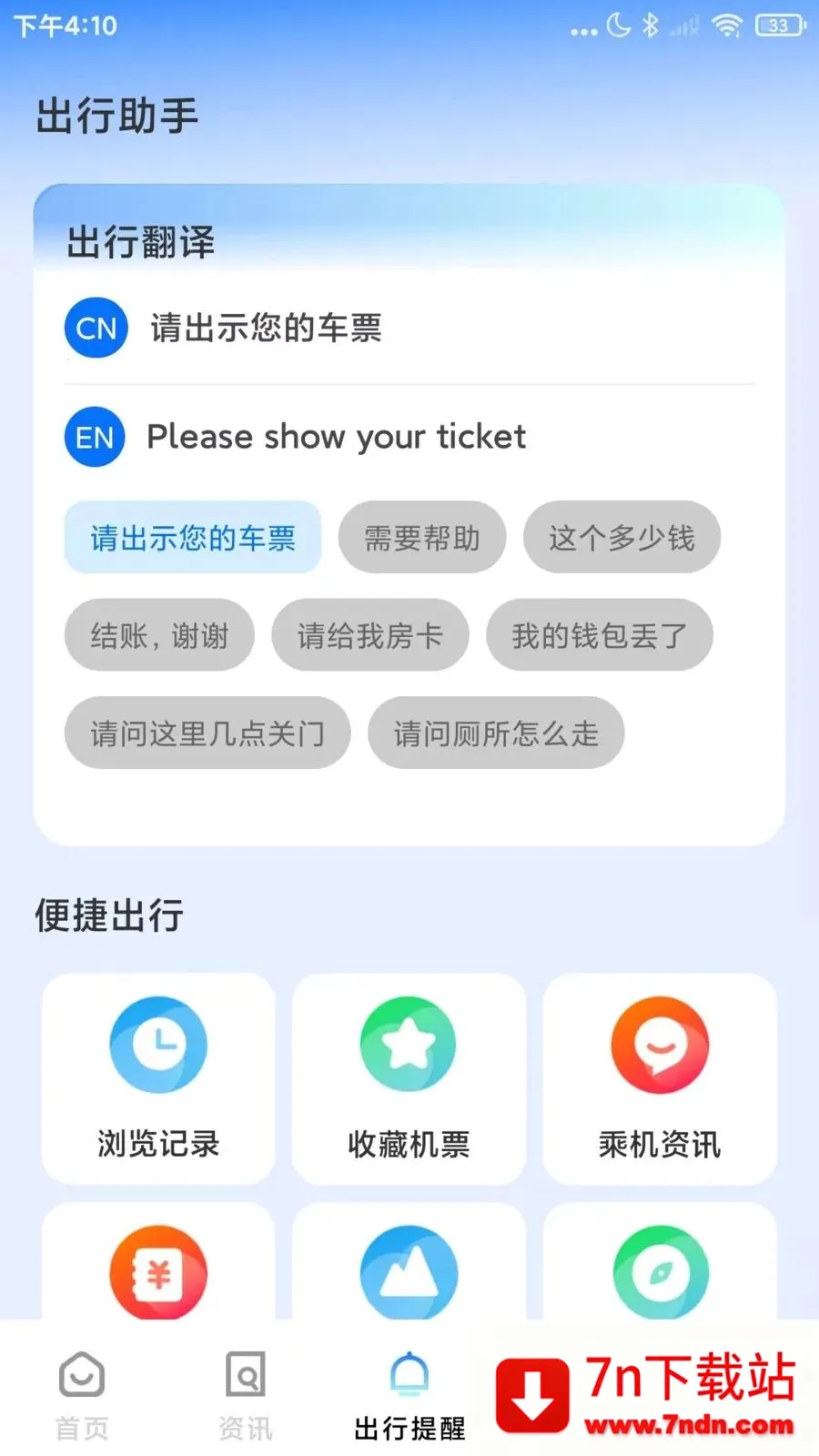Select the 这个多少钱 phrase chip
This screenshot has width=819, height=1456.
point(622,538)
